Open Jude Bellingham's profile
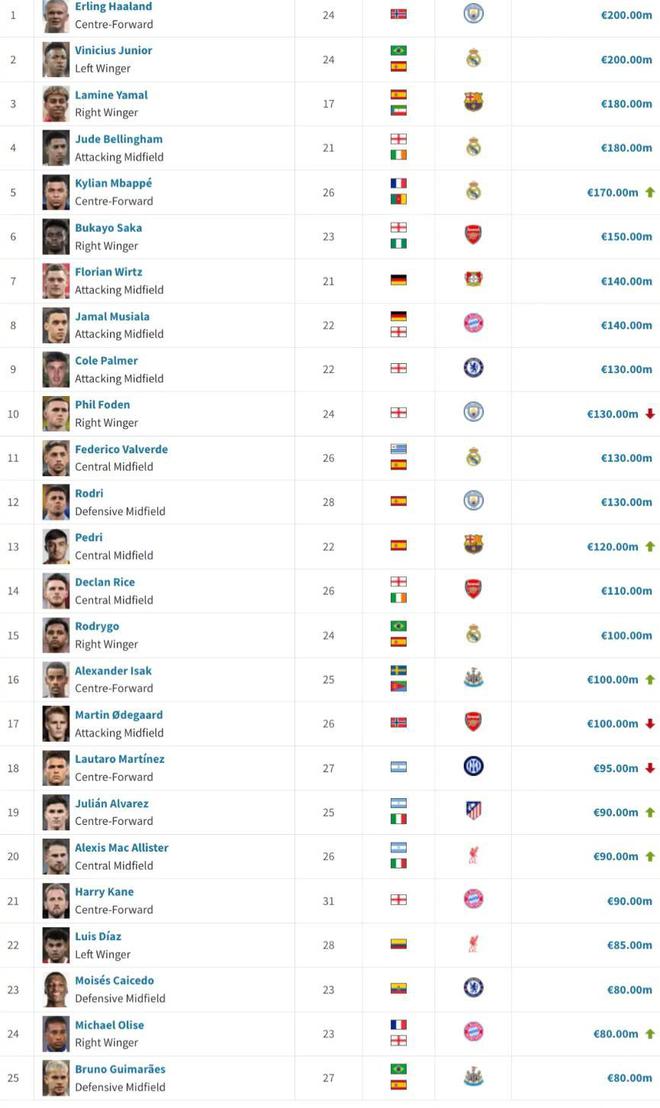Image resolution: width=660 pixels, height=1108 pixels. point(119,139)
